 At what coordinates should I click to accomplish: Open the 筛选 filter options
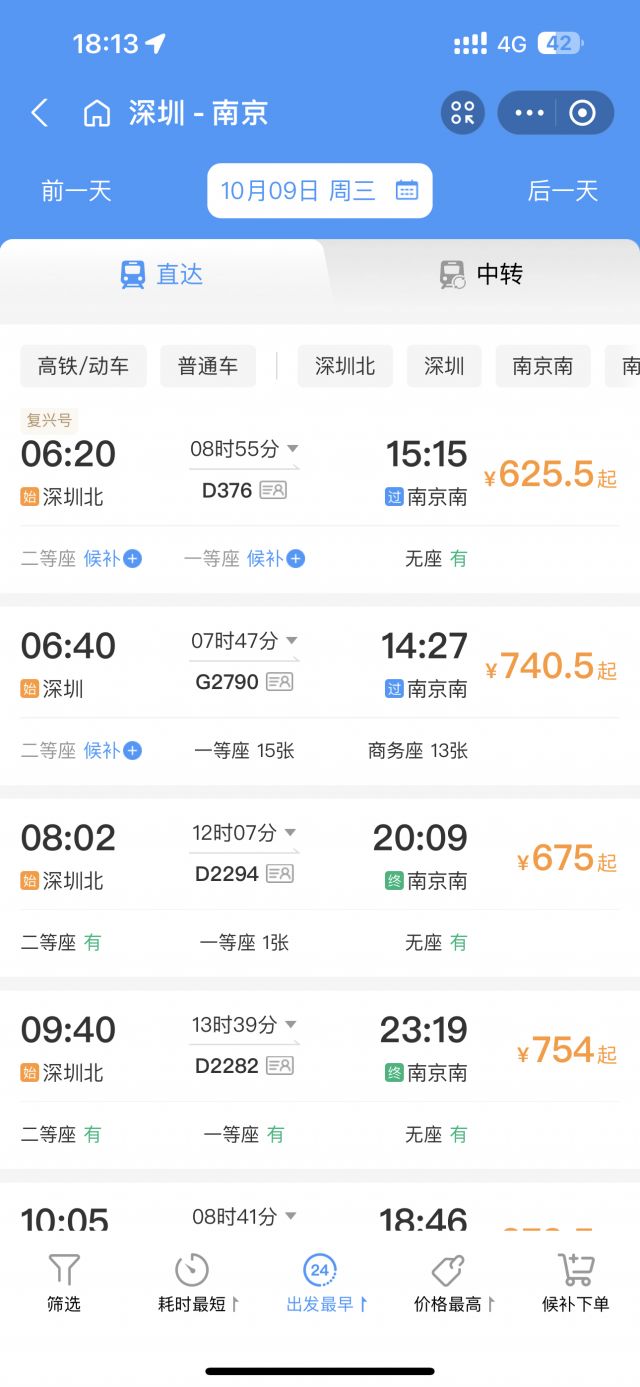64,1283
